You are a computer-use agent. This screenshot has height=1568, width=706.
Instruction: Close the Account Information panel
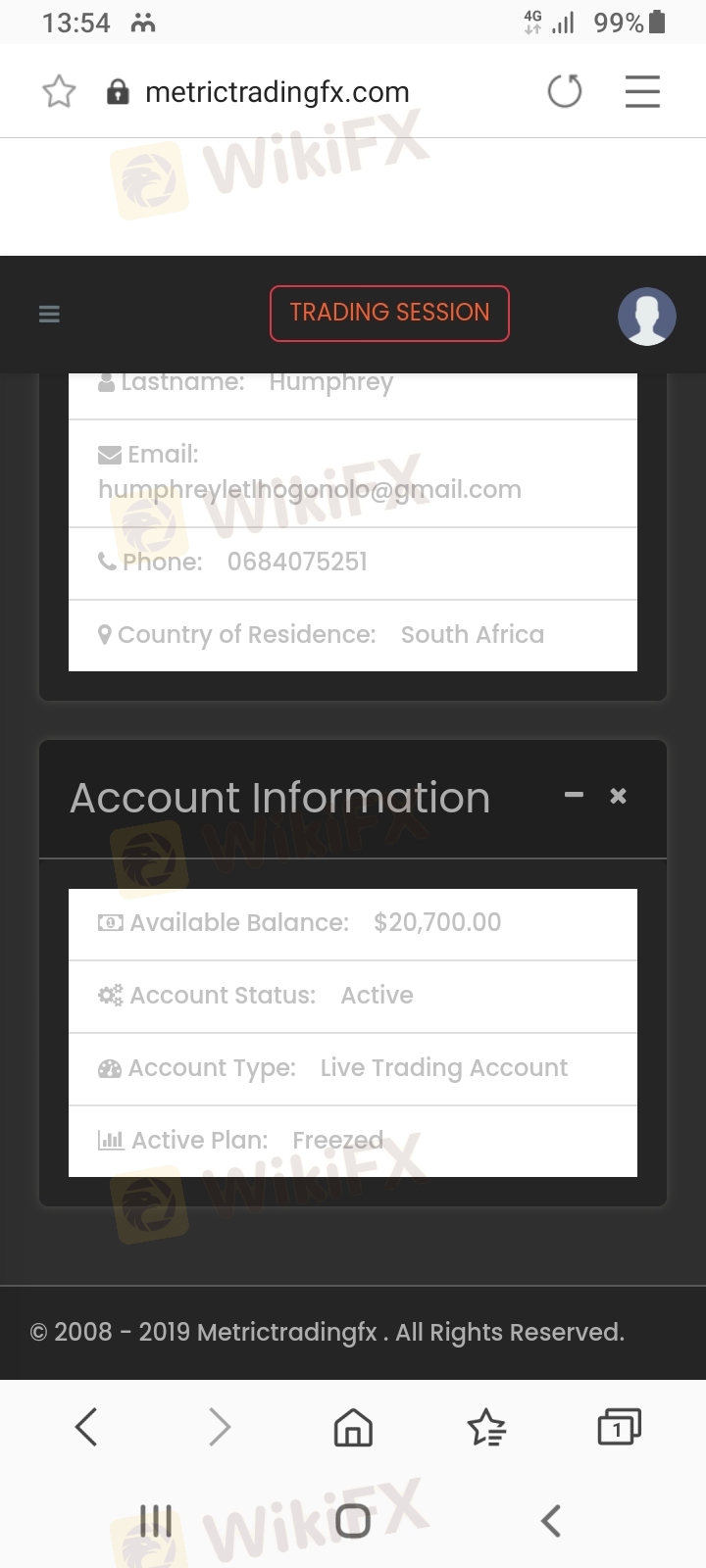pyautogui.click(x=618, y=796)
